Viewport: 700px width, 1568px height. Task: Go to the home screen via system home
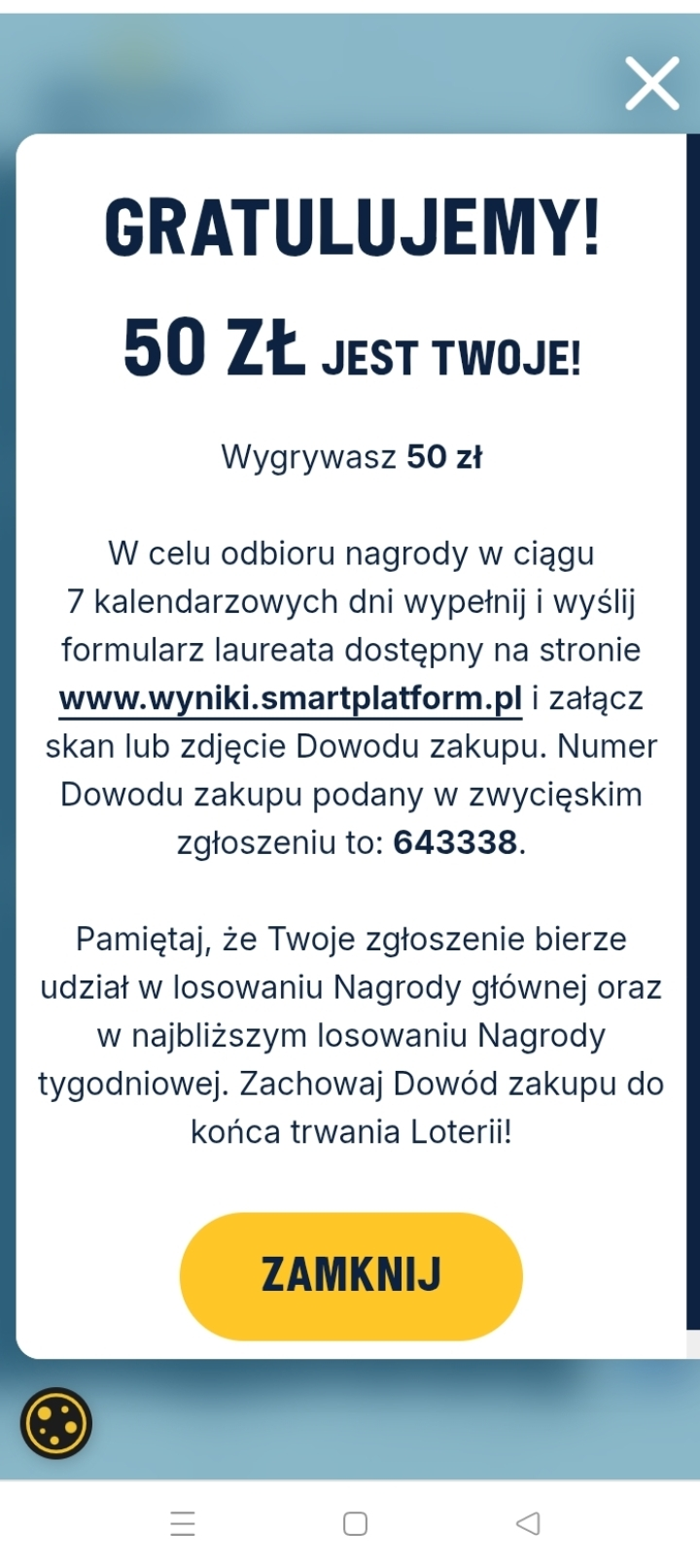click(355, 1523)
